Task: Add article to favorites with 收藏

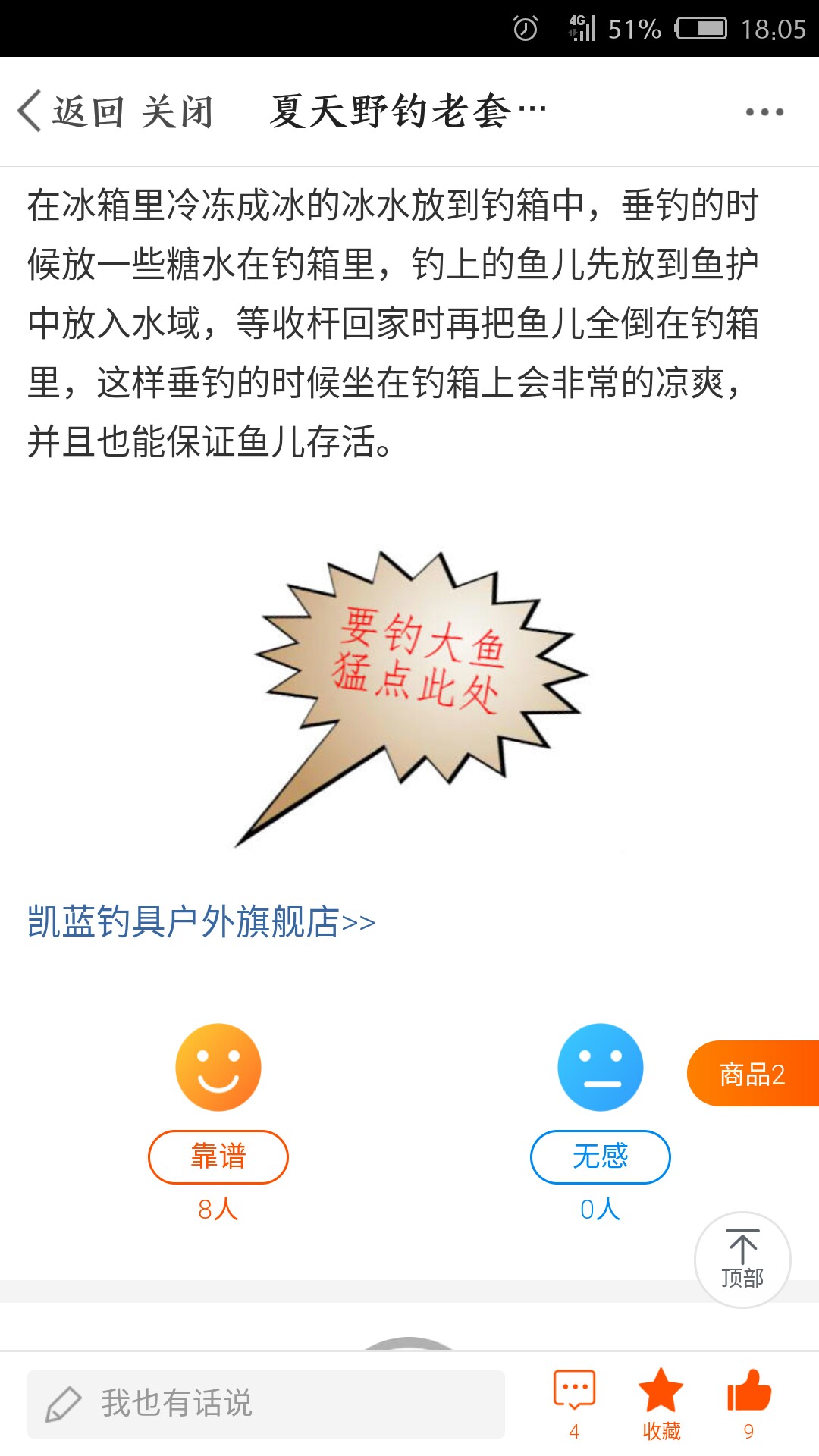Action: coord(661,1404)
